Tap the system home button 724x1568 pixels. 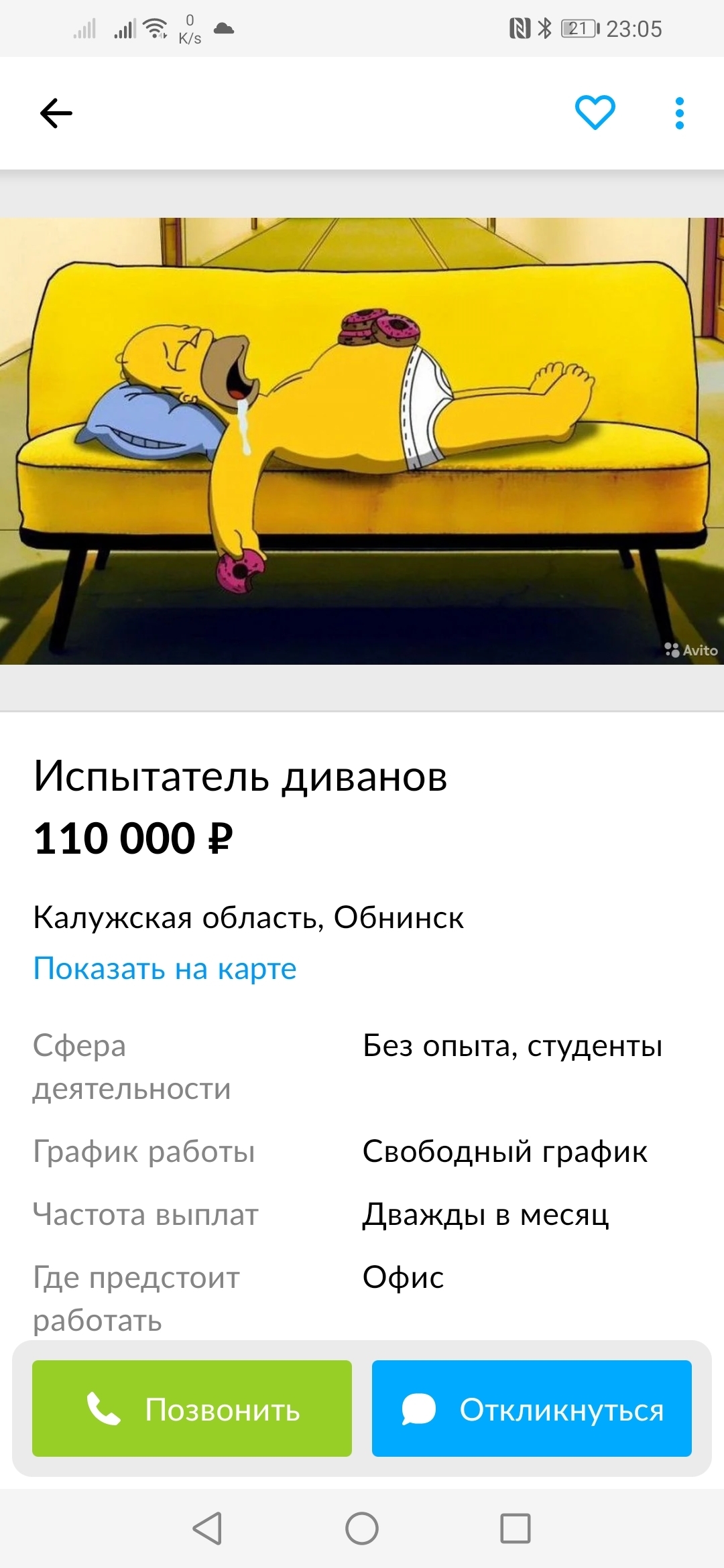point(362,1528)
